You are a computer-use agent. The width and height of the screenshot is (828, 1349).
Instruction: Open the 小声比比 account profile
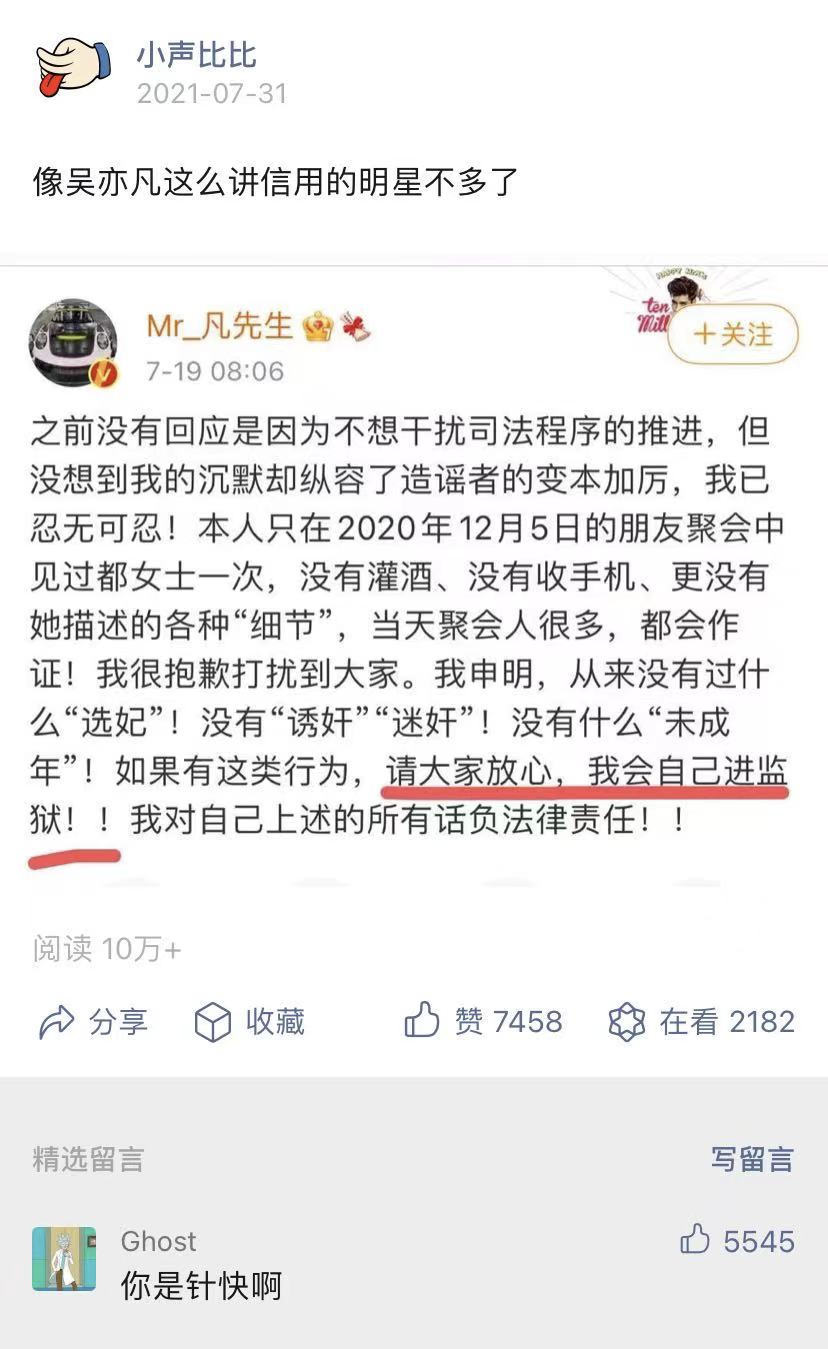(x=196, y=55)
